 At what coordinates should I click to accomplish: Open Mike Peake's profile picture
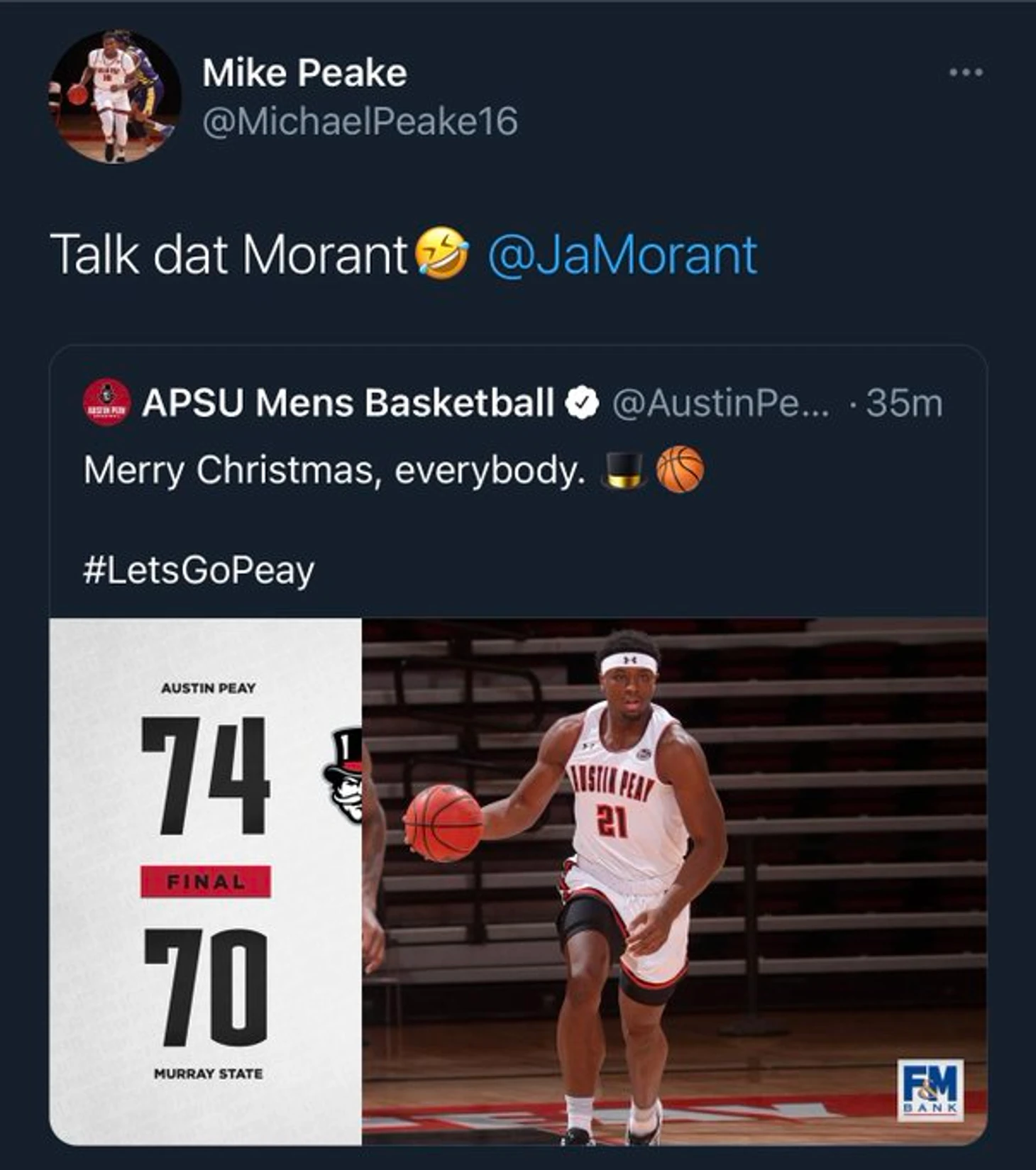click(x=115, y=96)
